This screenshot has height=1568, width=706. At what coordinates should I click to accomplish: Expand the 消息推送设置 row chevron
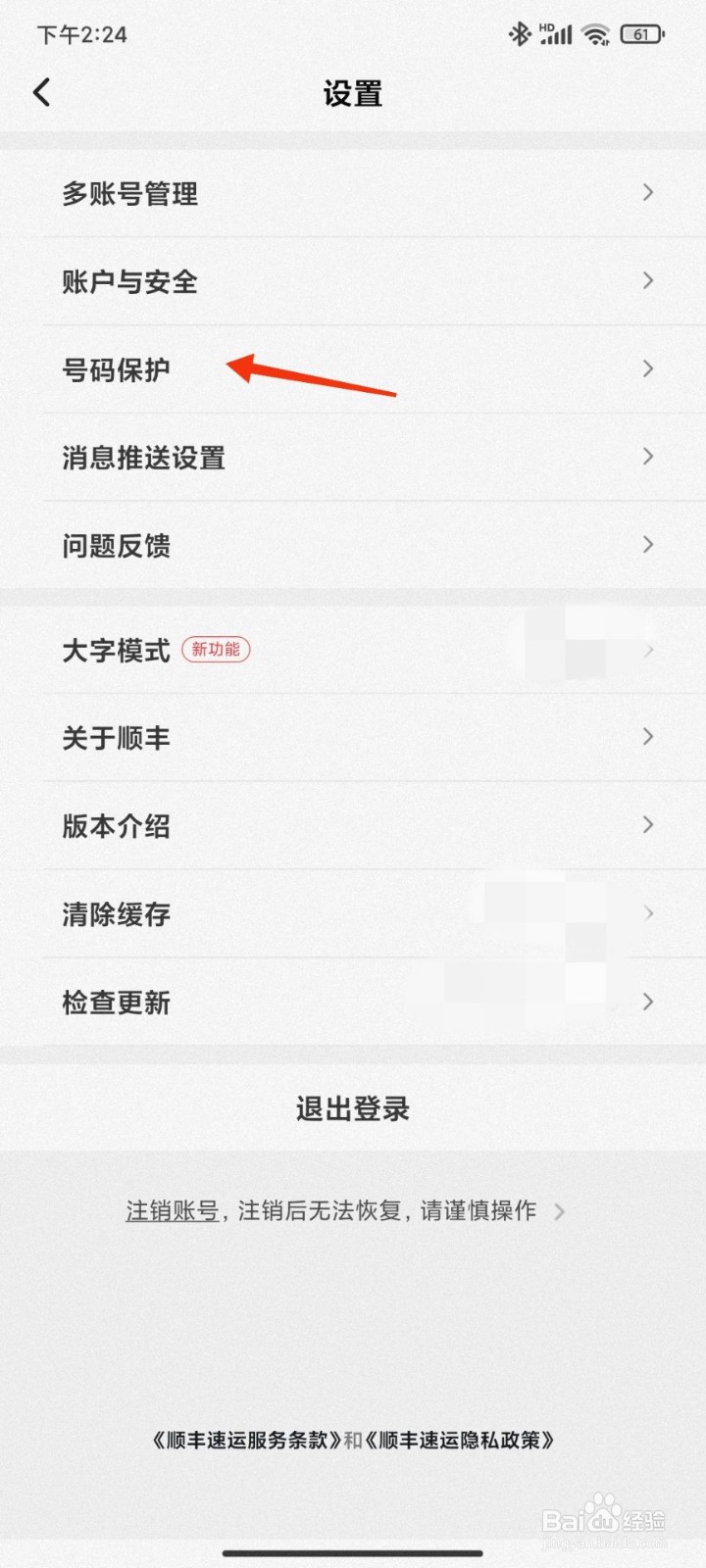[x=647, y=457]
